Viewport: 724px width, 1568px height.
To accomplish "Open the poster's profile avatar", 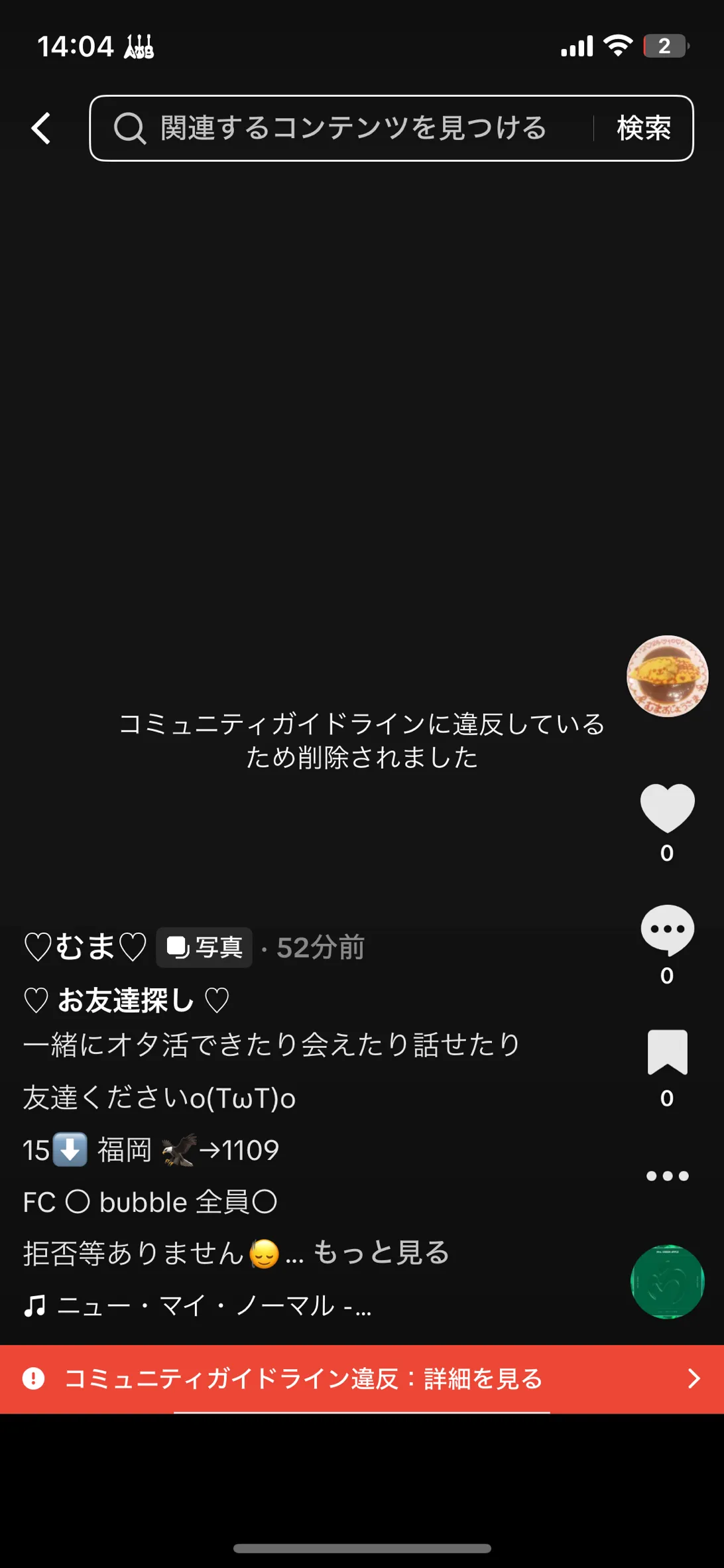I will 667,676.
